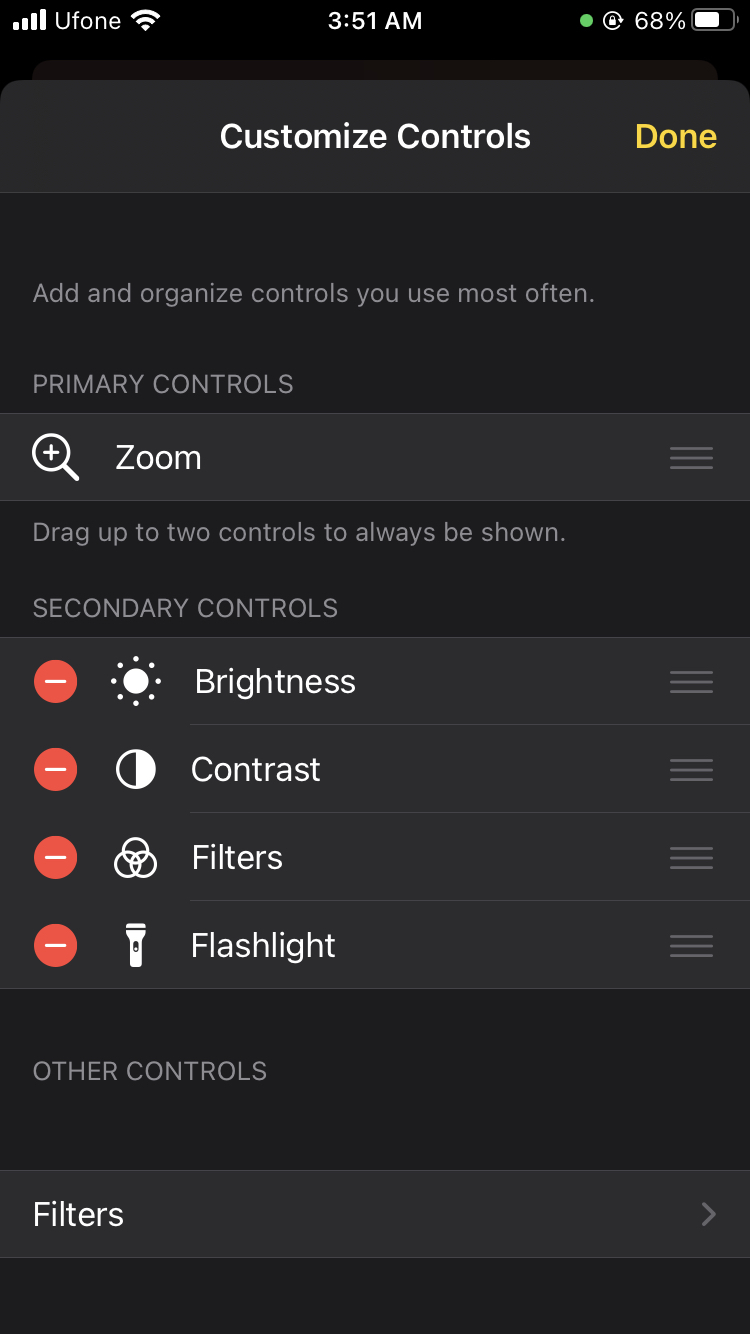Click the Zoom row reorder handle
The width and height of the screenshot is (750, 1334).
point(691,457)
